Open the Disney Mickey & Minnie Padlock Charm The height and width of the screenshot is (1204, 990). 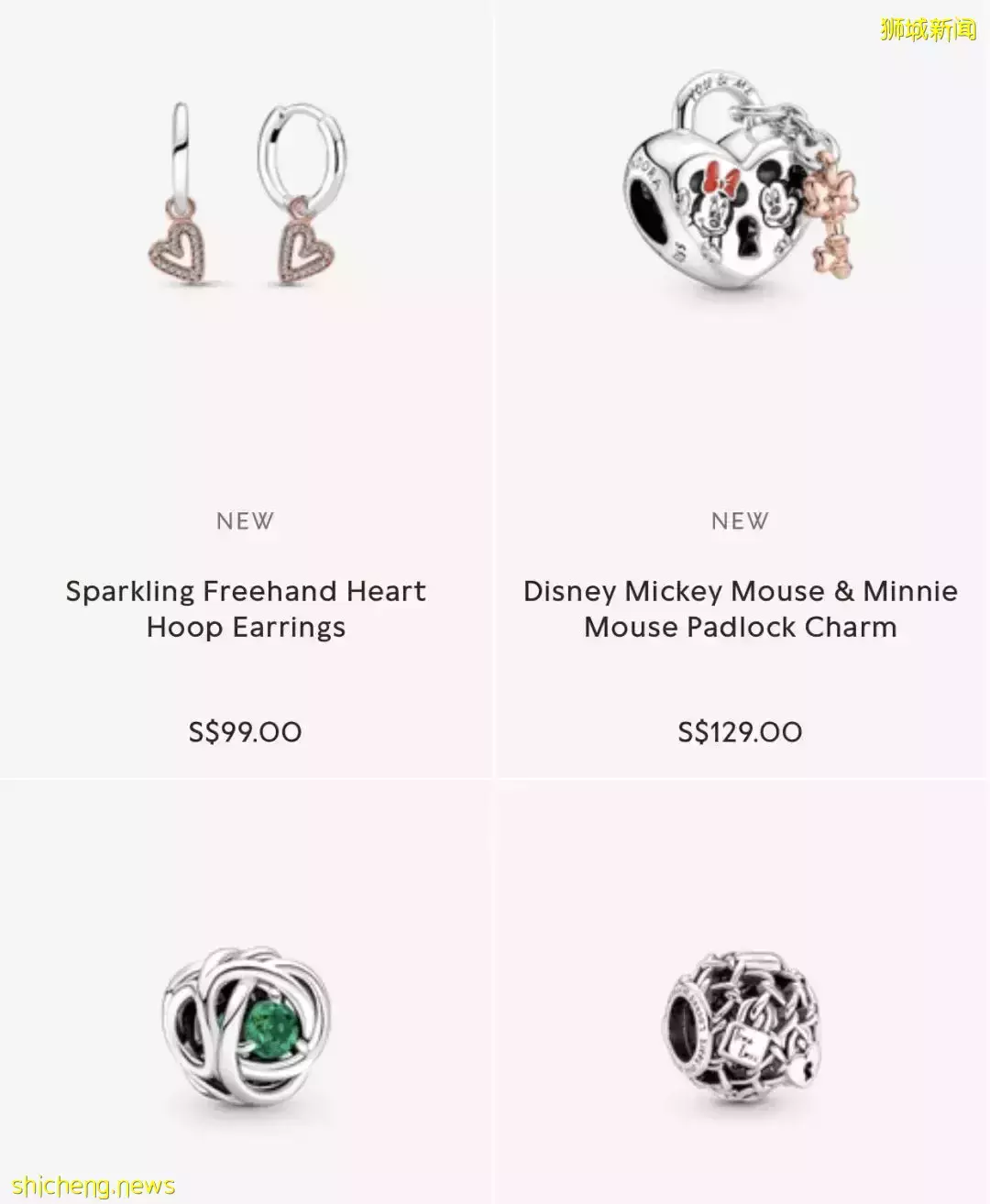(x=740, y=608)
